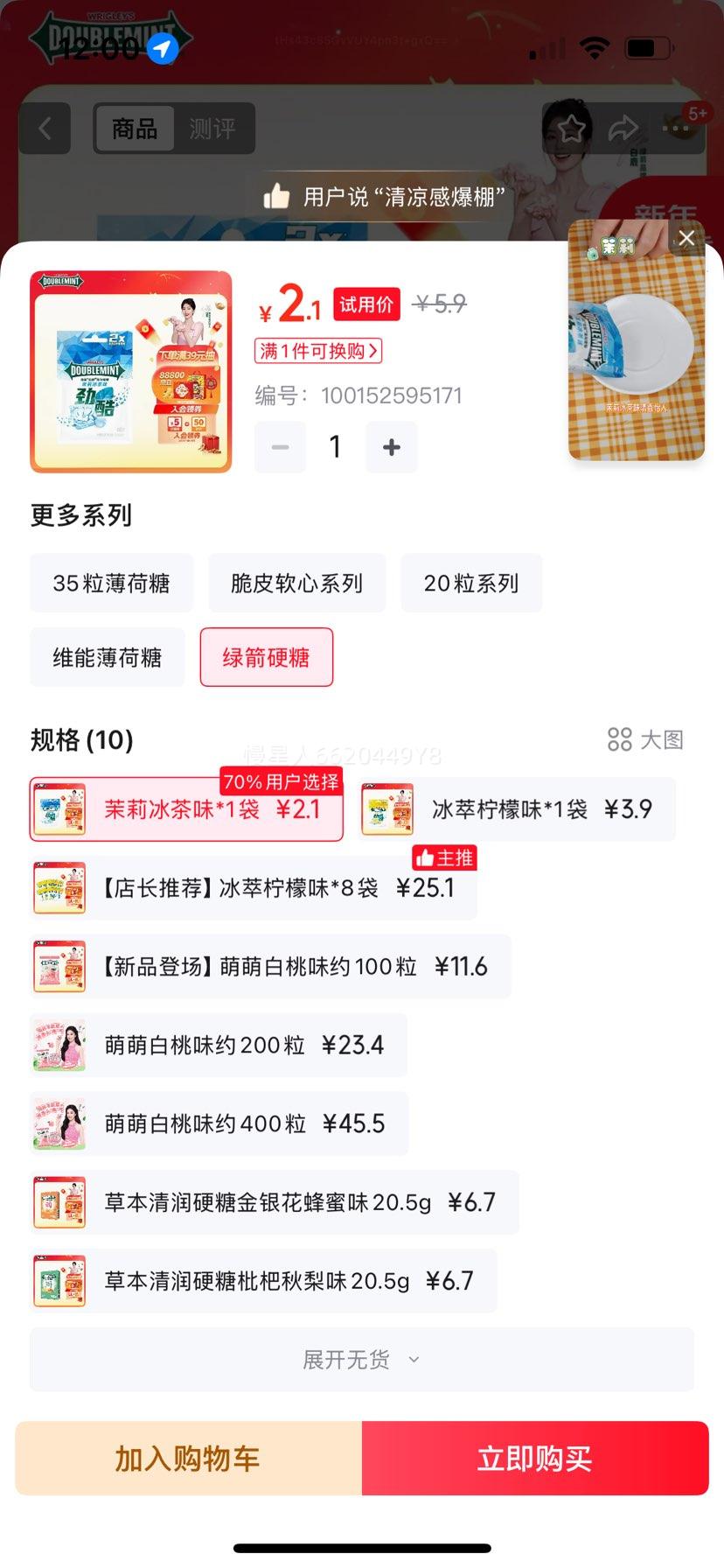724x1568 pixels.
Task: Share the product using the share icon
Action: (624, 128)
